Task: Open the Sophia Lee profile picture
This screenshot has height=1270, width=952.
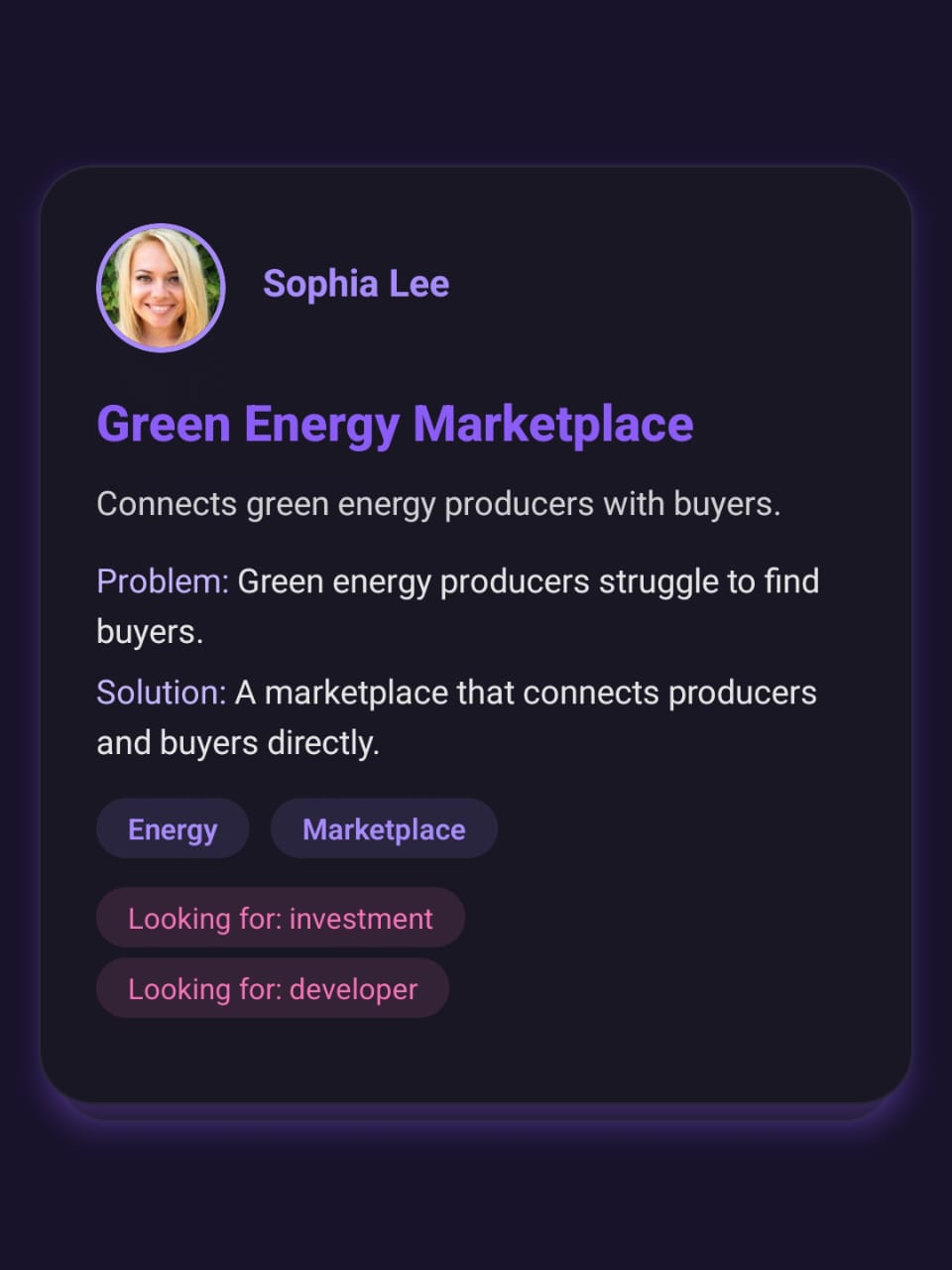Action: click(x=162, y=288)
